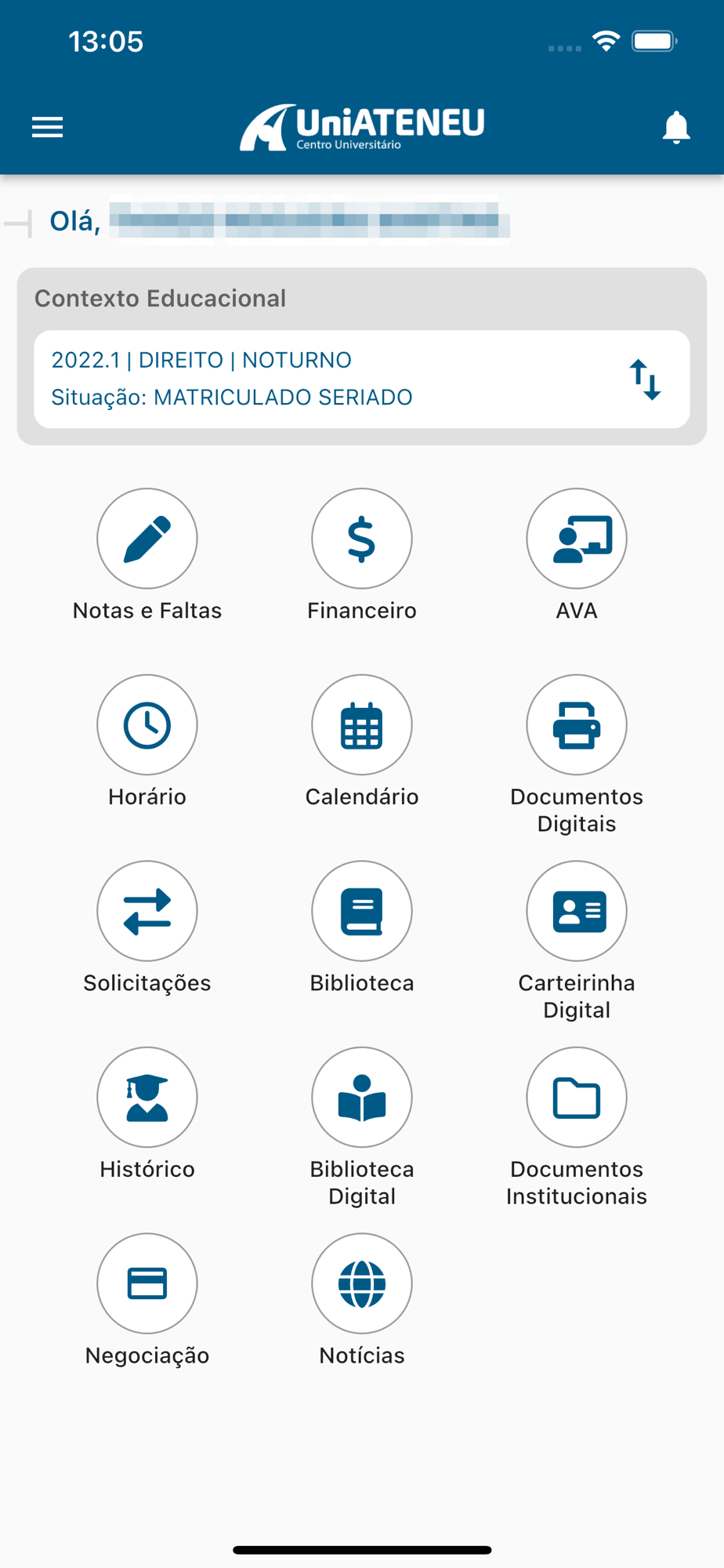The height and width of the screenshot is (1568, 724).
Task: Go to the Financeiro section
Action: pyautogui.click(x=362, y=539)
